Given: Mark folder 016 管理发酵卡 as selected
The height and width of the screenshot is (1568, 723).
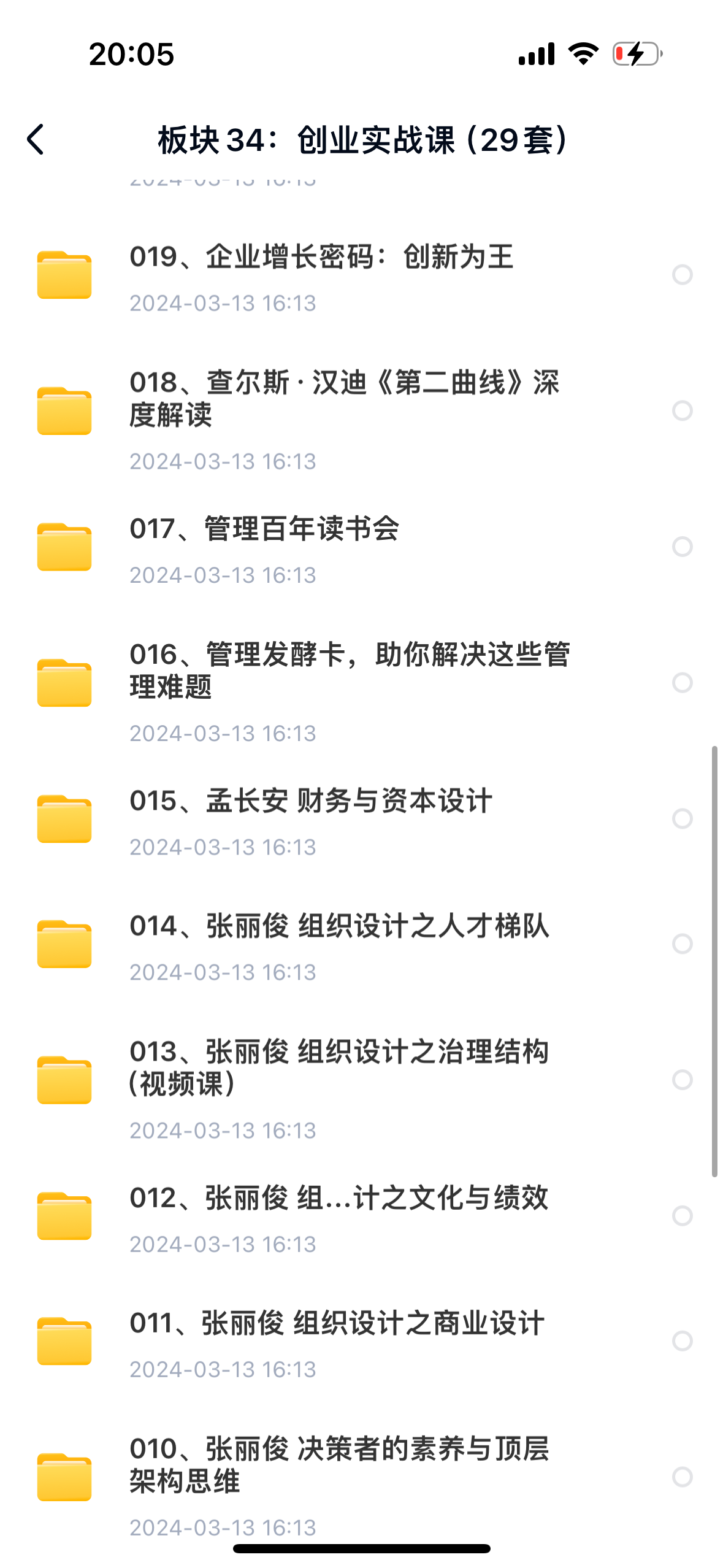Looking at the screenshot, I should coord(682,683).
